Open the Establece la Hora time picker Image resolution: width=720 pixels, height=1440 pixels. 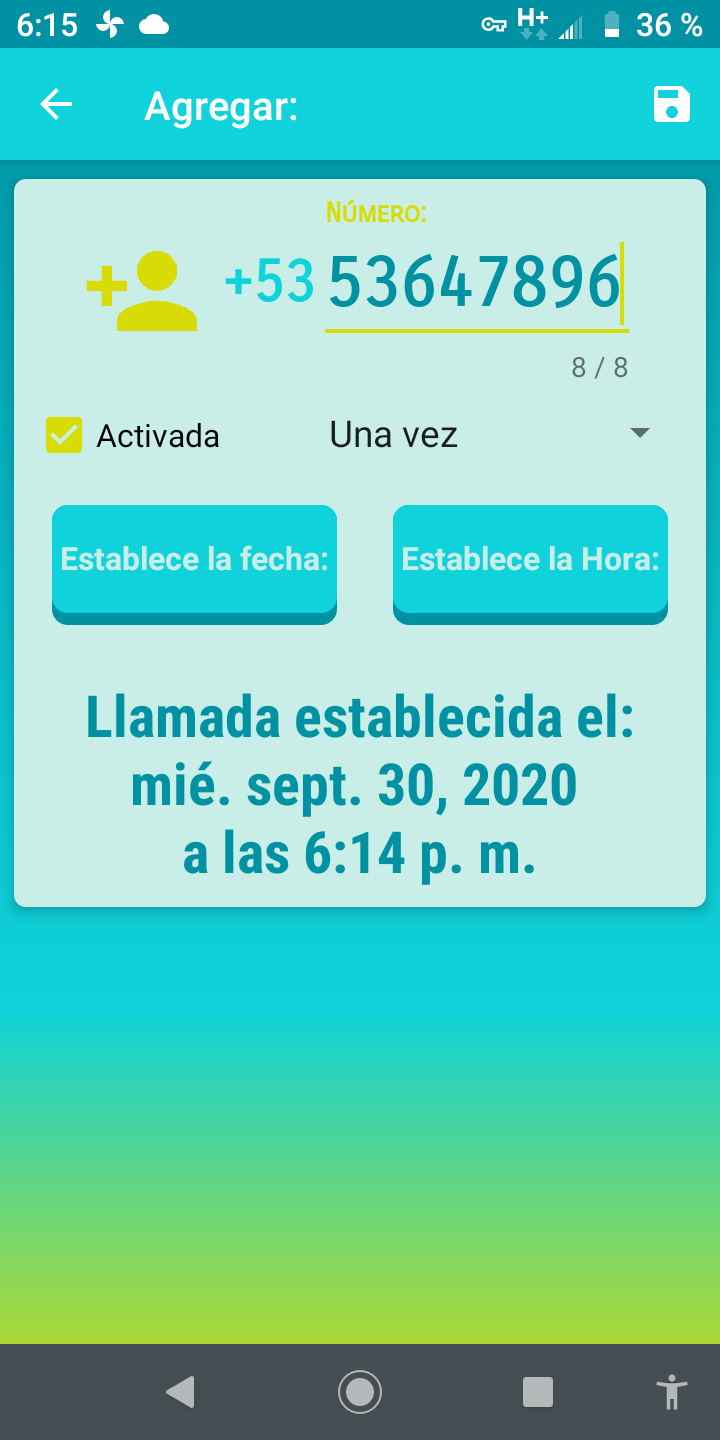(530, 560)
